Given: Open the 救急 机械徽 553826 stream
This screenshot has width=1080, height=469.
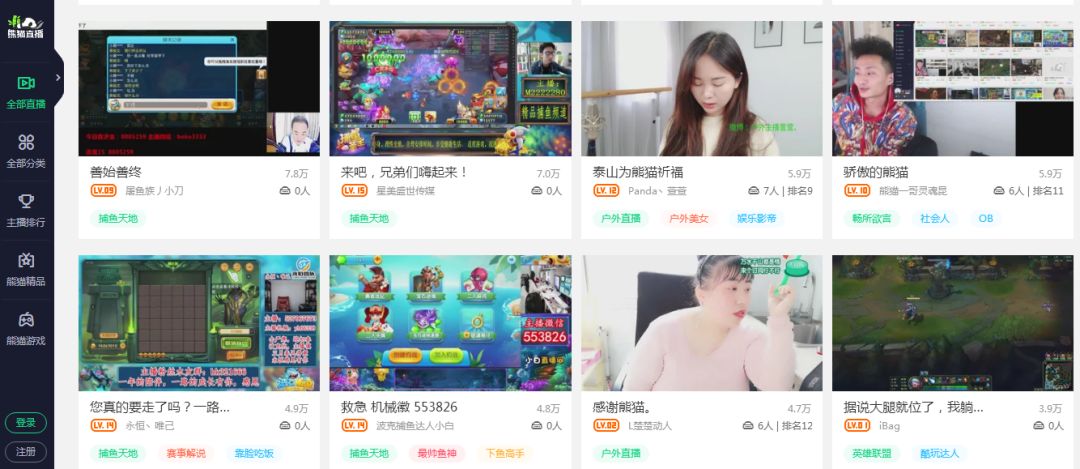Looking at the screenshot, I should (x=450, y=322).
